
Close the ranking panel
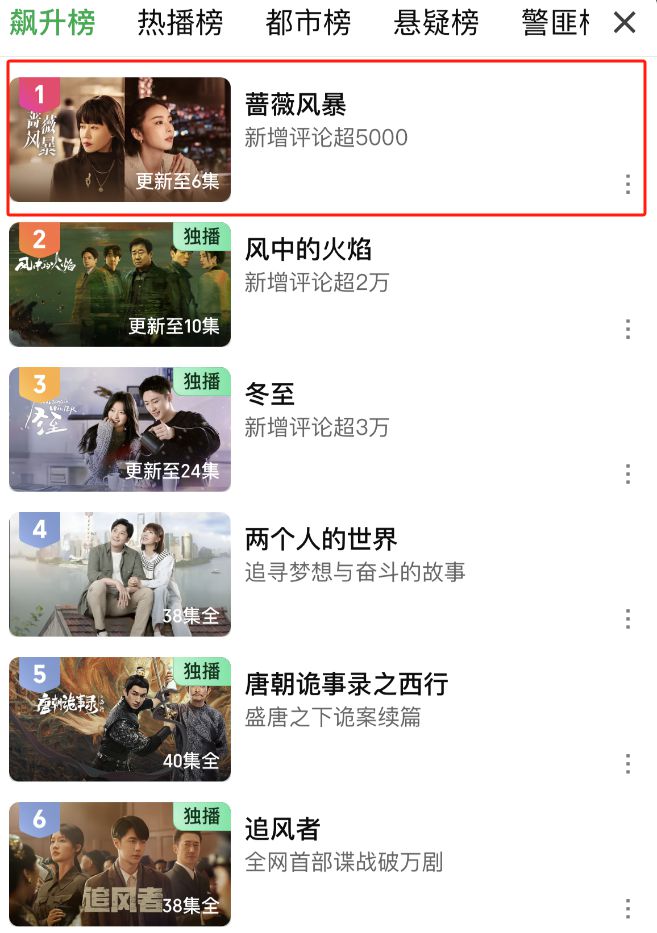[625, 22]
